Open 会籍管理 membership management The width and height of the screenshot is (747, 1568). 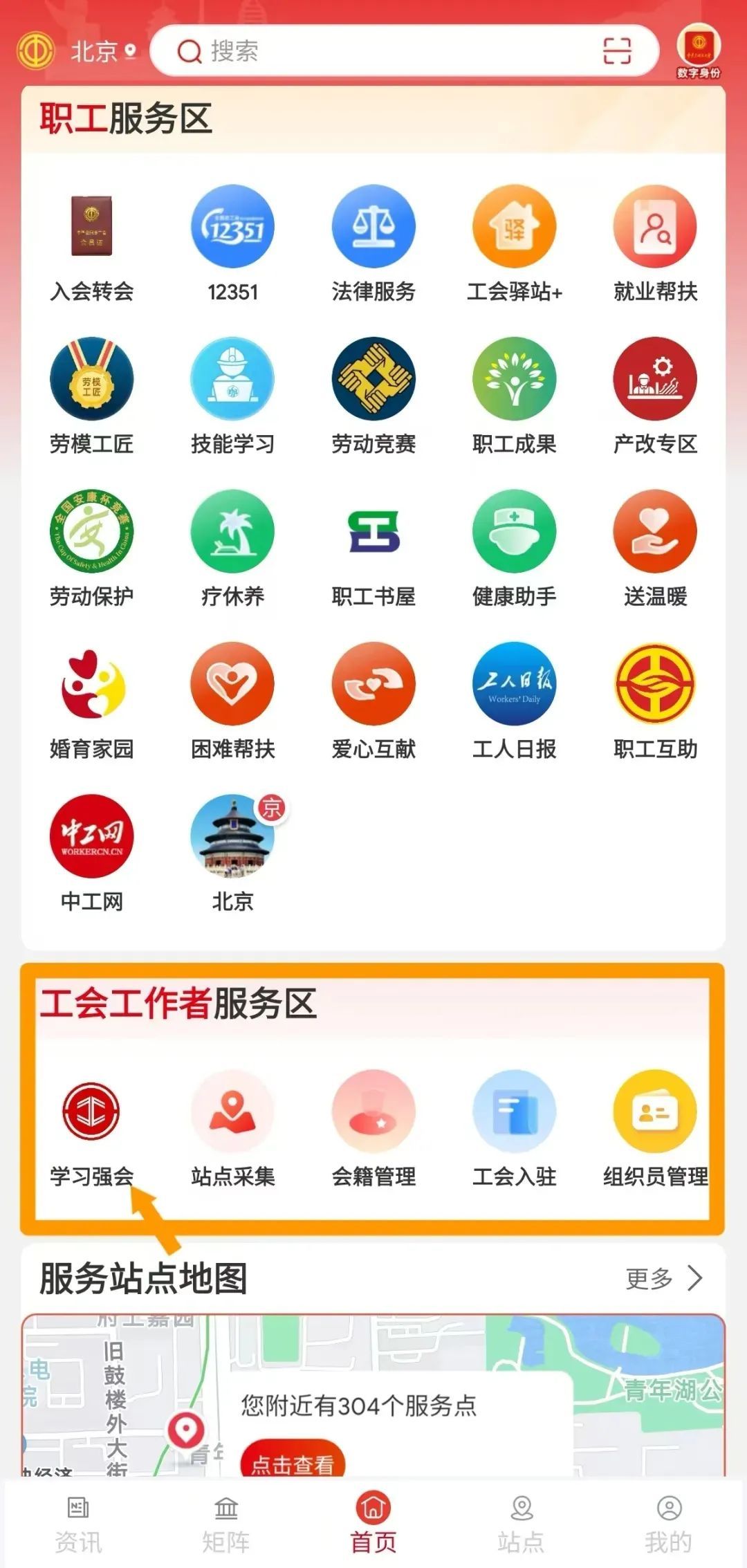click(373, 1129)
